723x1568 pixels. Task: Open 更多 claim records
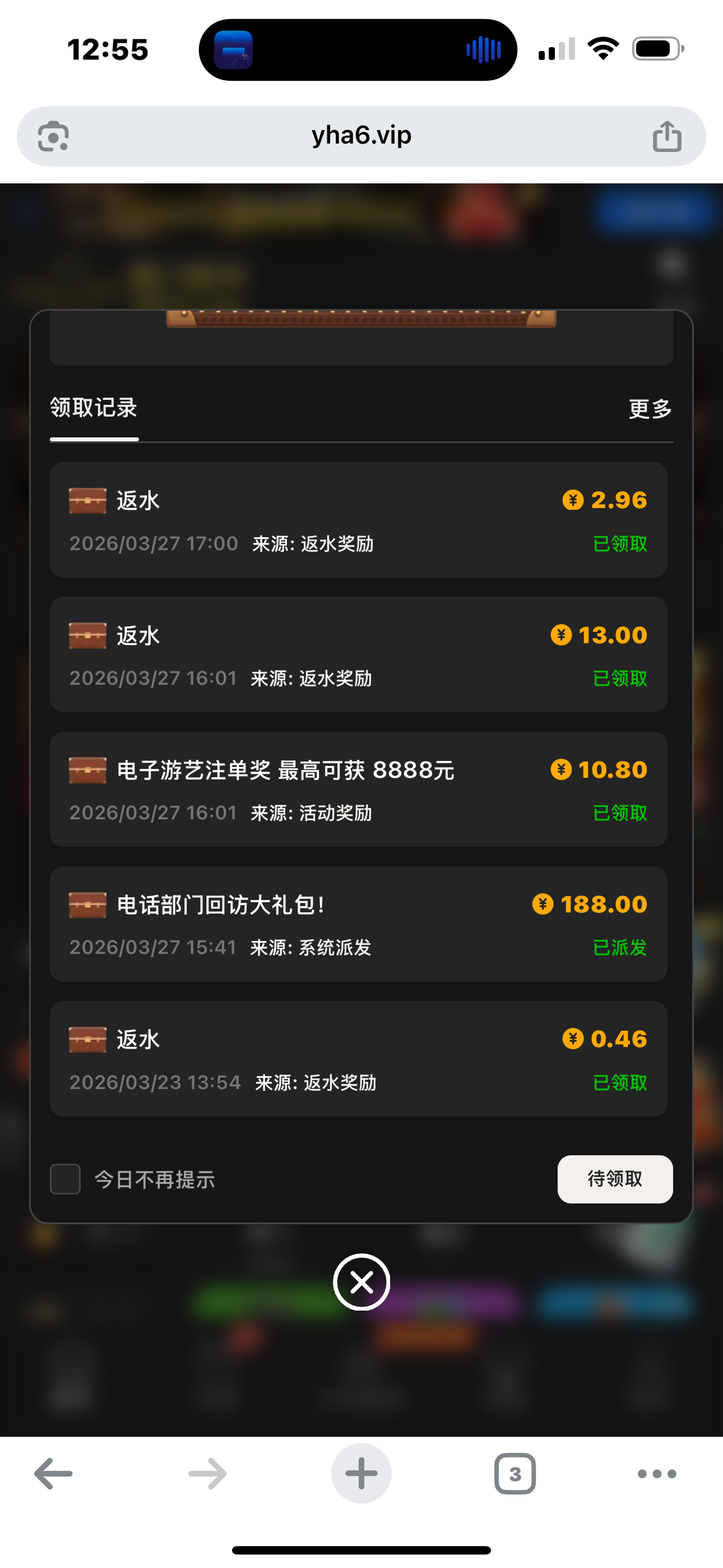coord(650,408)
